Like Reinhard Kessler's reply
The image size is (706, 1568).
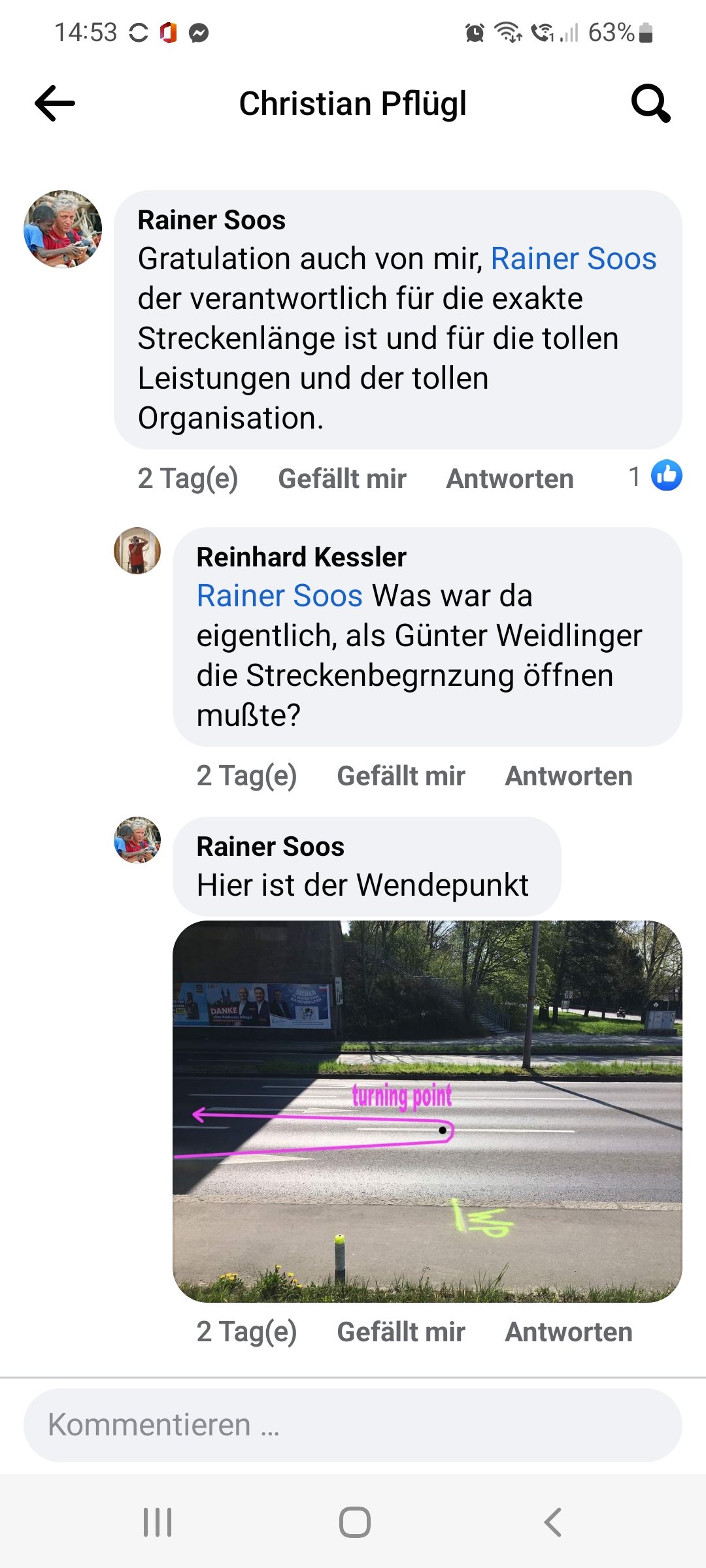pyautogui.click(x=401, y=776)
